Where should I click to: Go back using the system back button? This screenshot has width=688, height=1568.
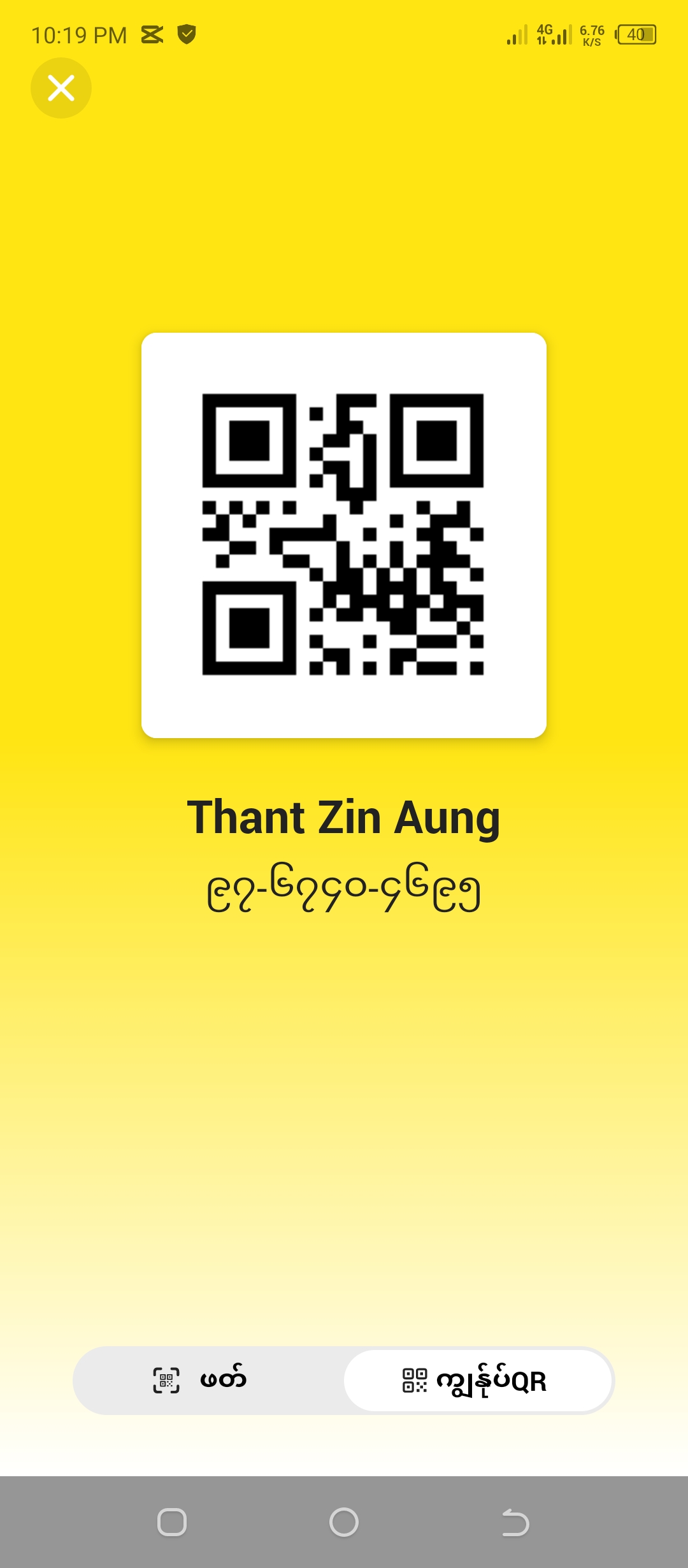point(515,1523)
